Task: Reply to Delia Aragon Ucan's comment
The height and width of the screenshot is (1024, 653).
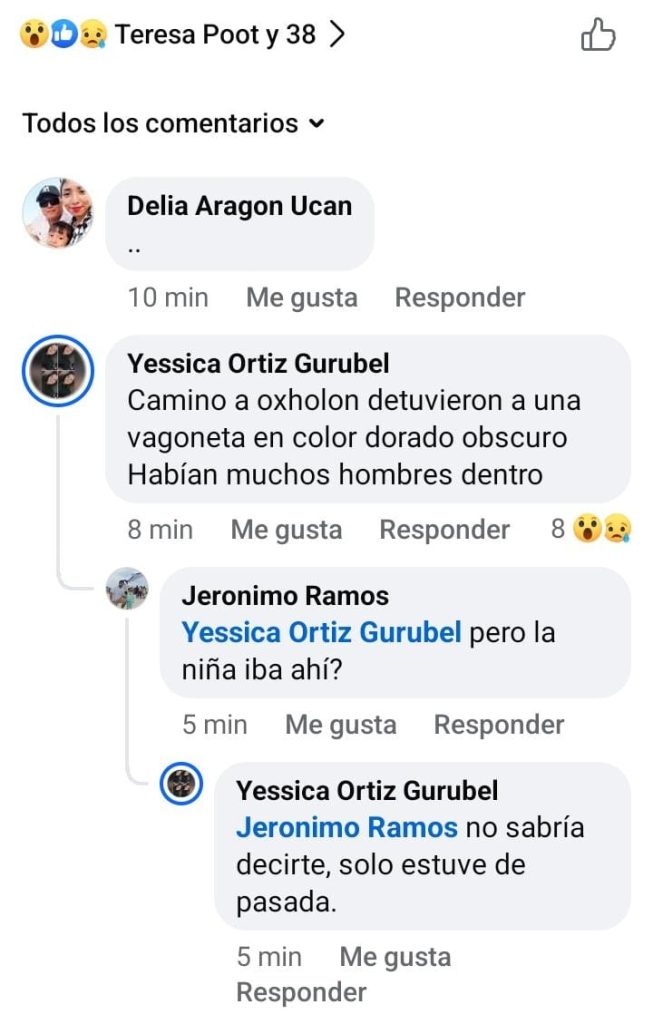Action: pyautogui.click(x=459, y=297)
